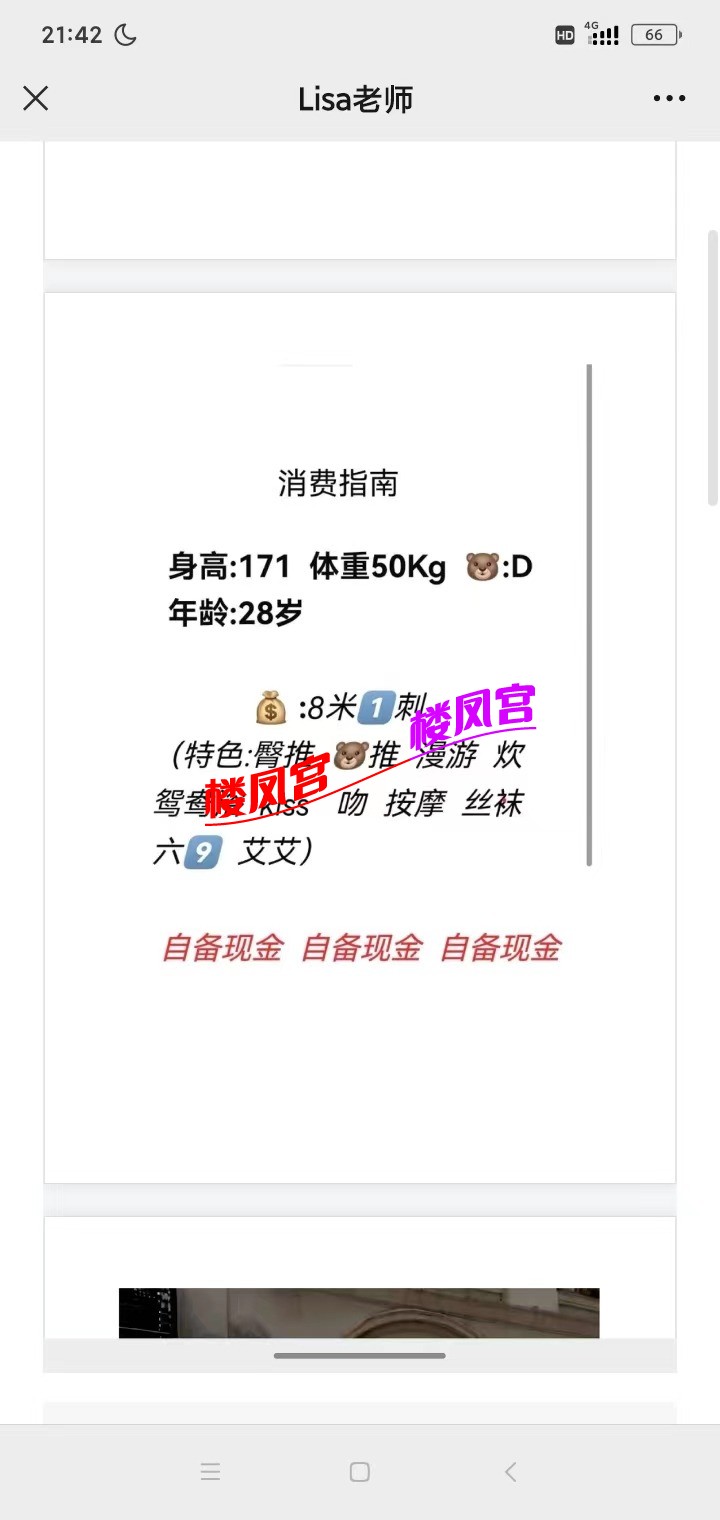Open the 消费指南 picture card
This screenshot has height=1520, width=720.
coord(360,738)
